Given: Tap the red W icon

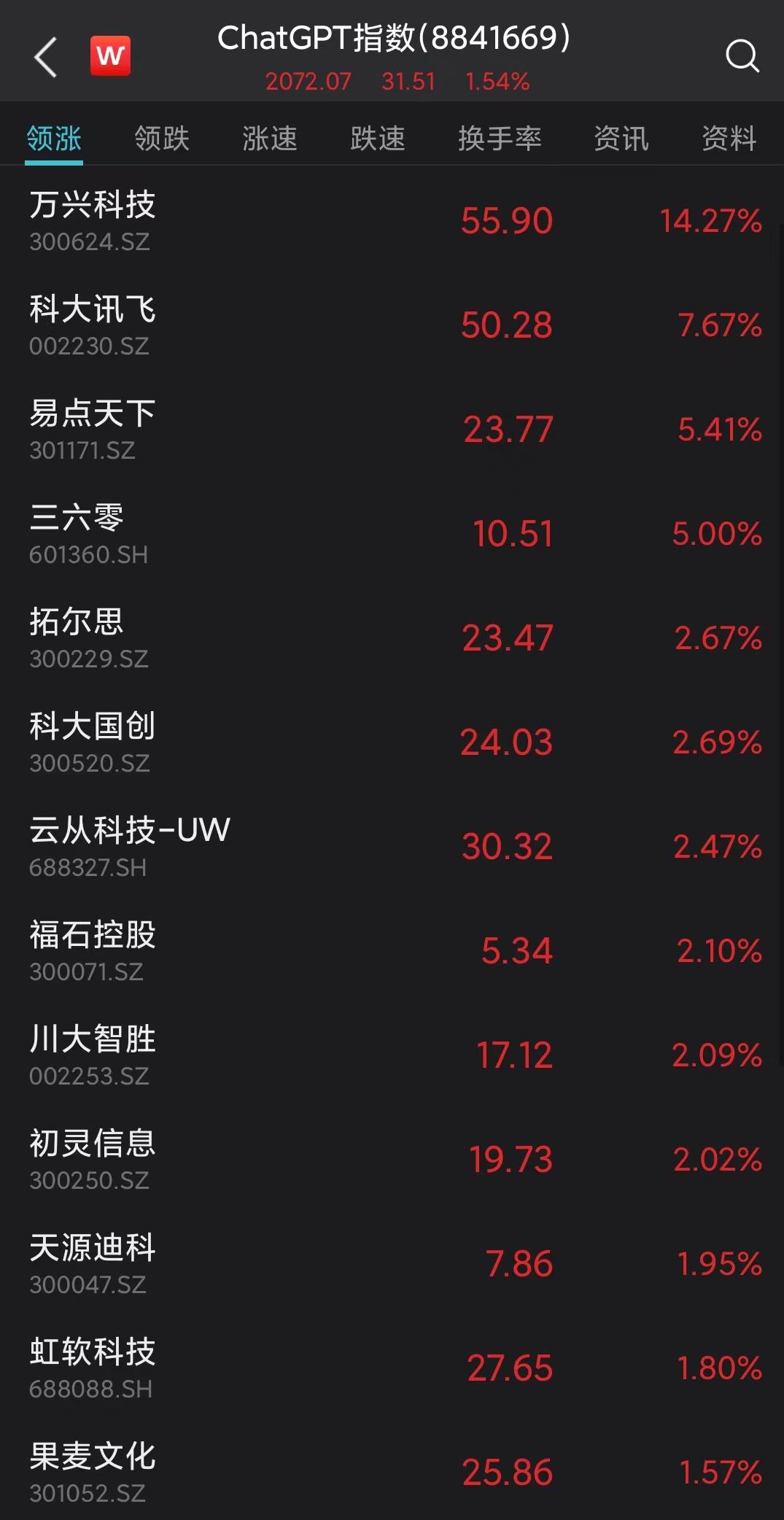Looking at the screenshot, I should coord(110,56).
